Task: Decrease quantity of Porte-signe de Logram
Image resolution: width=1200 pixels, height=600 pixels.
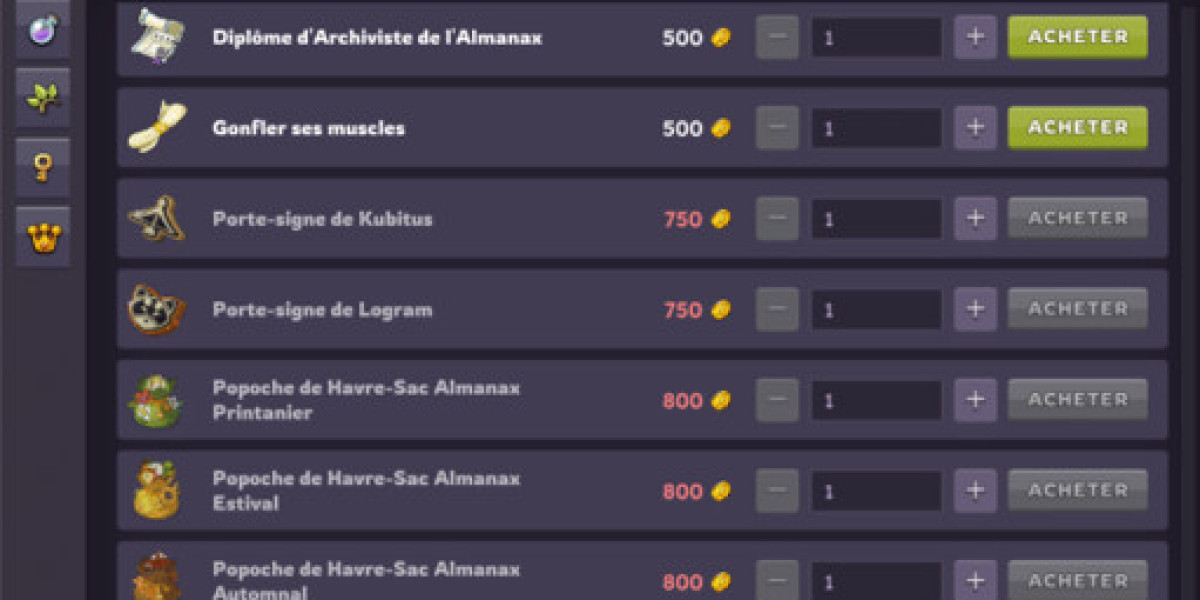Action: click(x=777, y=310)
